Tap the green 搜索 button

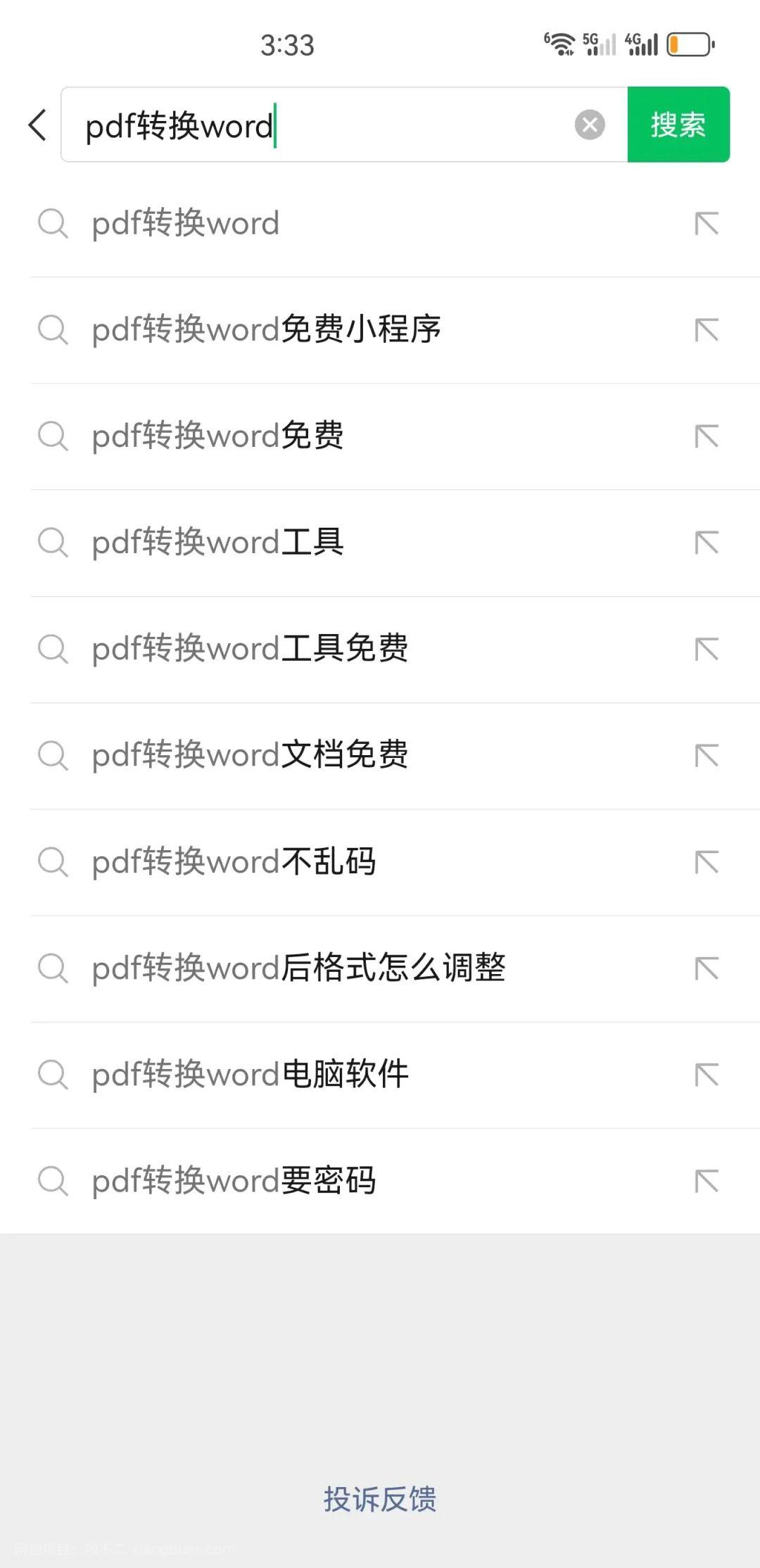[678, 125]
